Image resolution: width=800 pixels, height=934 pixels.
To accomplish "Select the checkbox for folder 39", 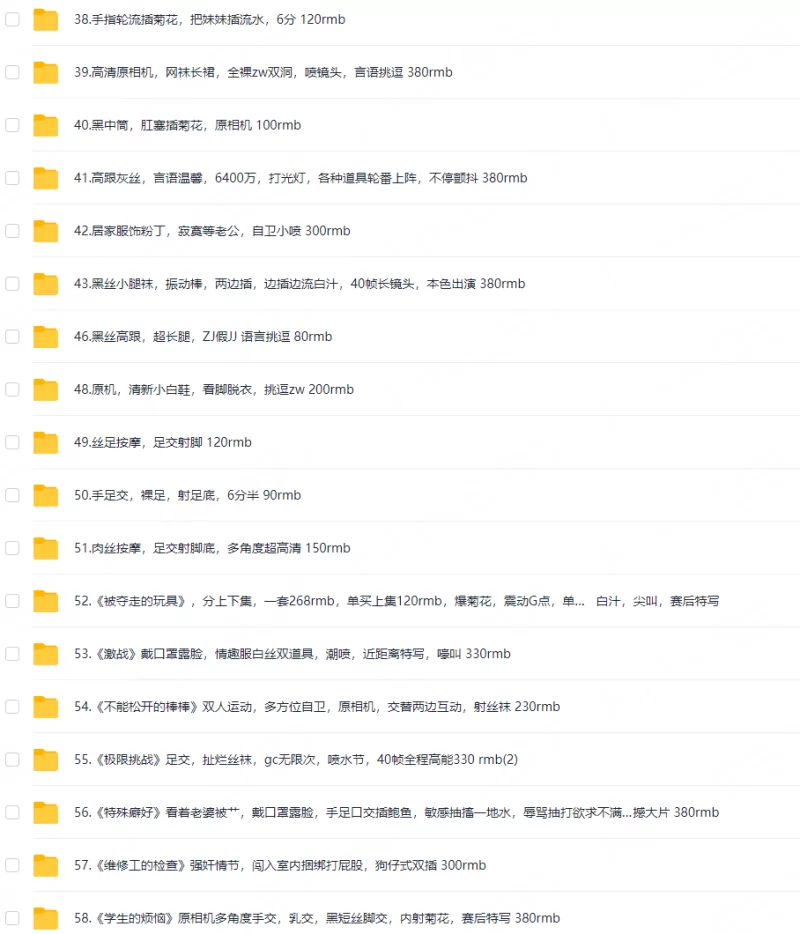I will pyautogui.click(x=12, y=72).
